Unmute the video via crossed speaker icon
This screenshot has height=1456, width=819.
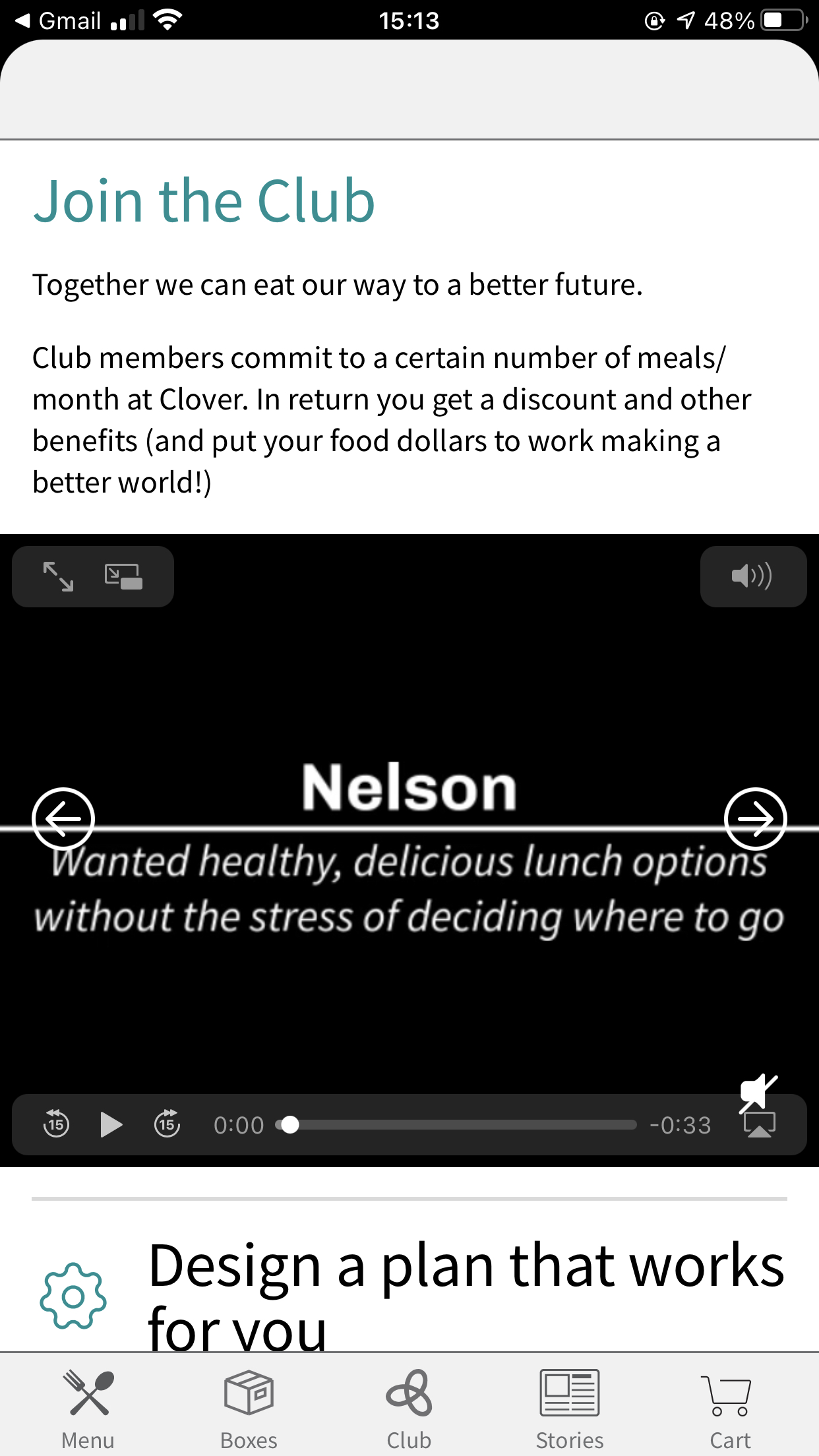[x=758, y=1092]
